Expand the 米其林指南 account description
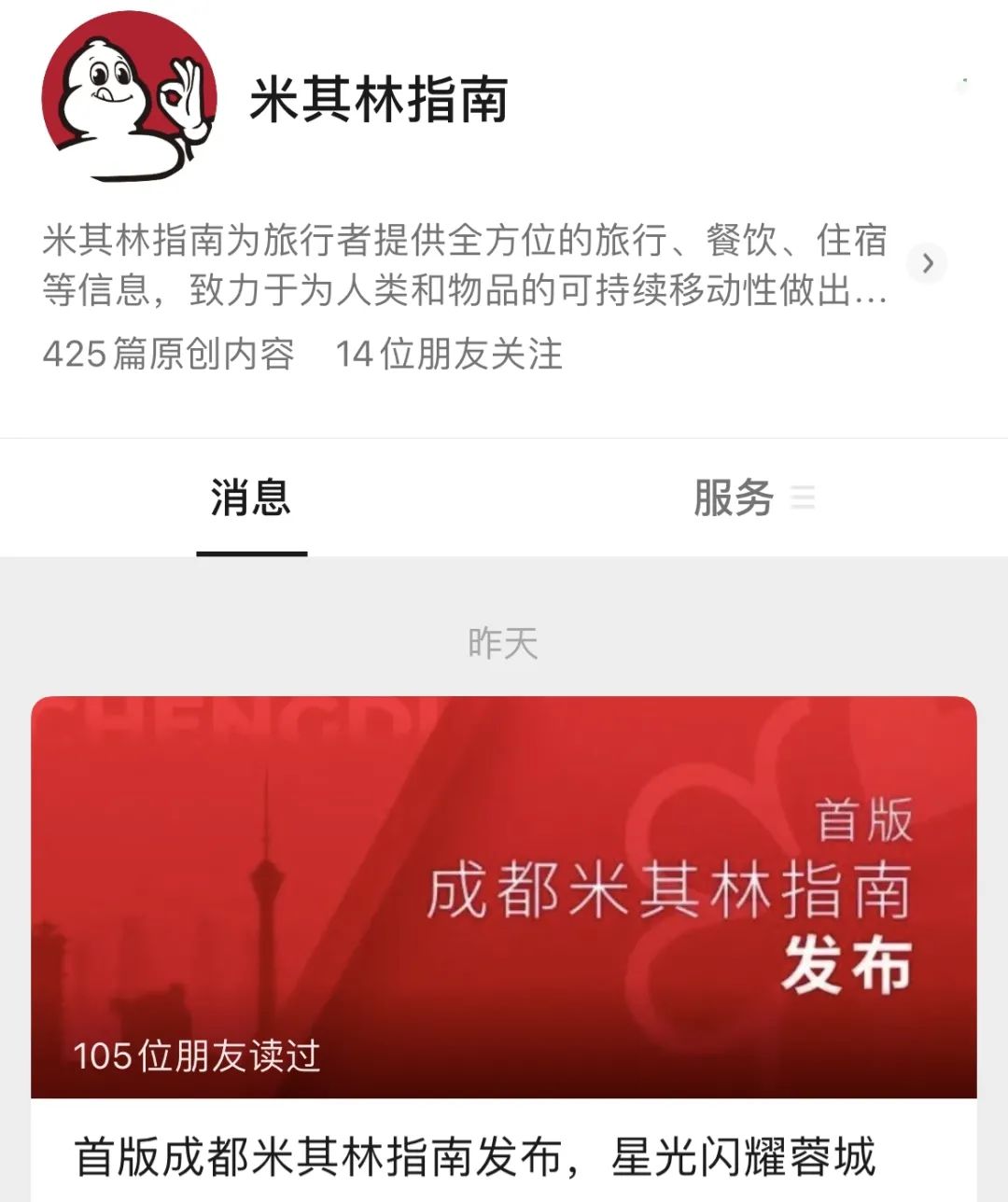The image size is (1008, 1202). click(x=927, y=263)
